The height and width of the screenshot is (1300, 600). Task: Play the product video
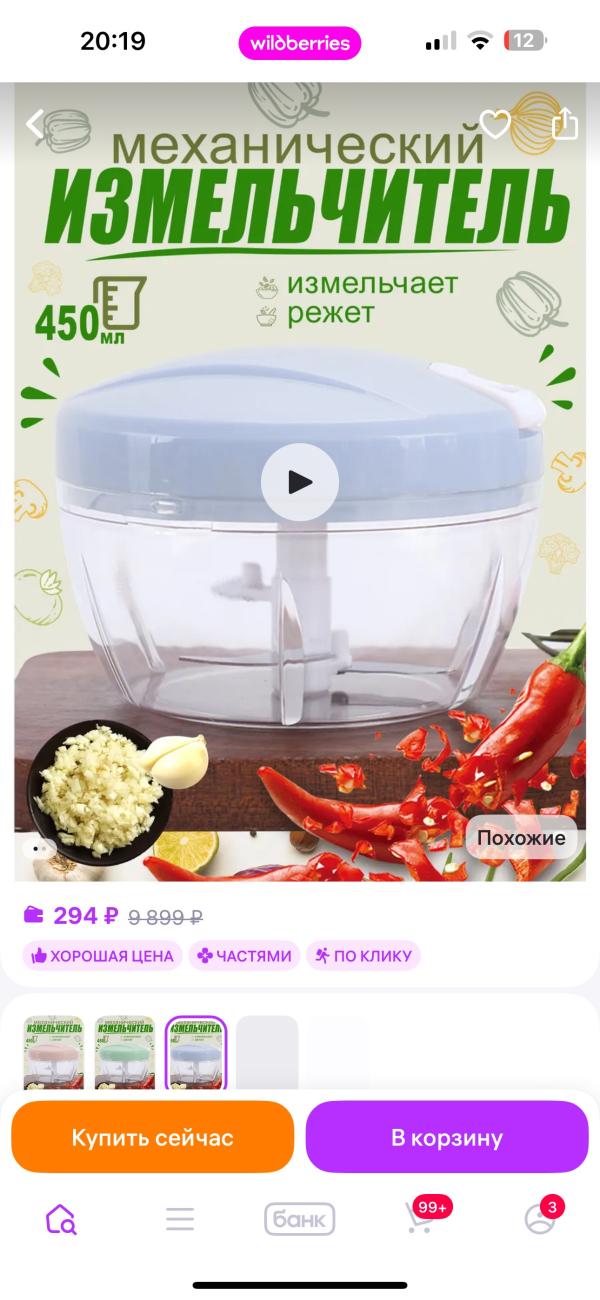click(x=300, y=482)
